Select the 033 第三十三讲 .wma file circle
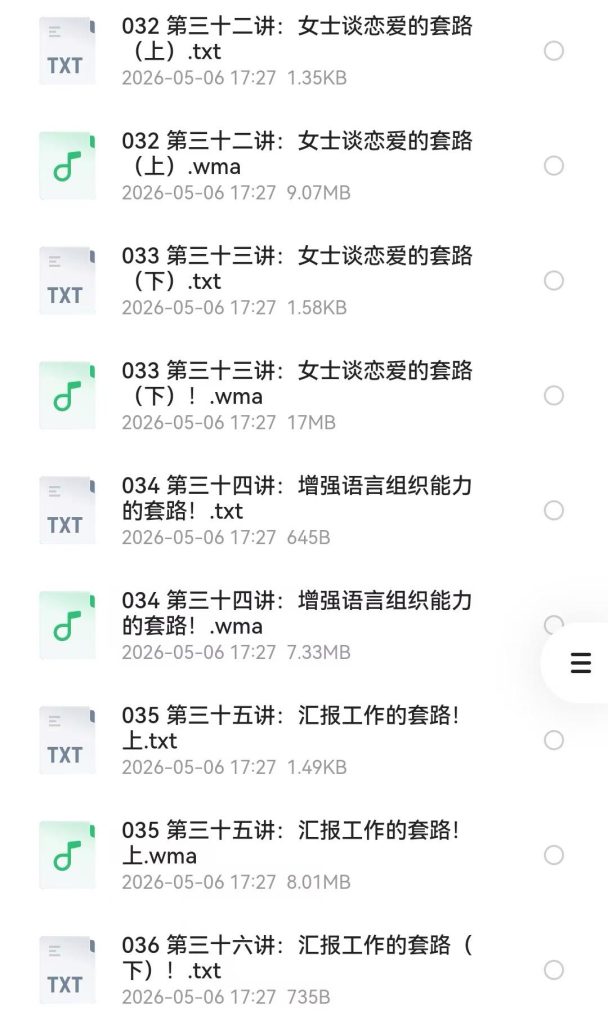This screenshot has width=608, height=1024. (554, 396)
